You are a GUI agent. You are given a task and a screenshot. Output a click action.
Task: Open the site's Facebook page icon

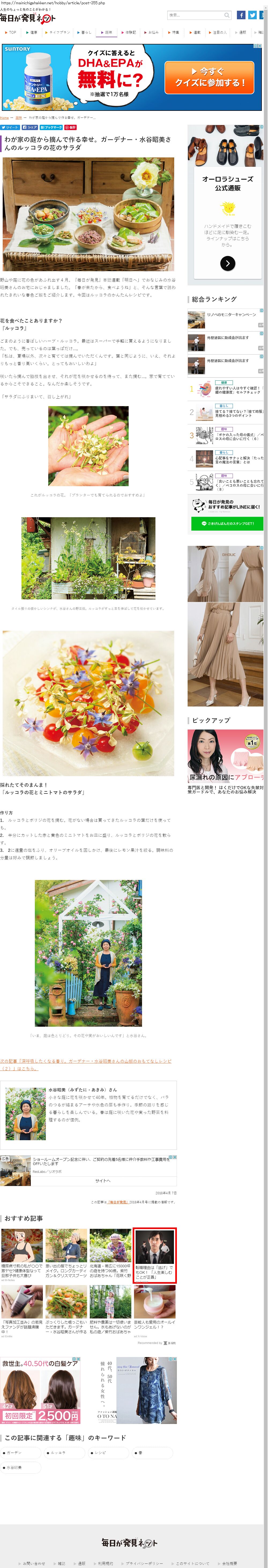241,15
